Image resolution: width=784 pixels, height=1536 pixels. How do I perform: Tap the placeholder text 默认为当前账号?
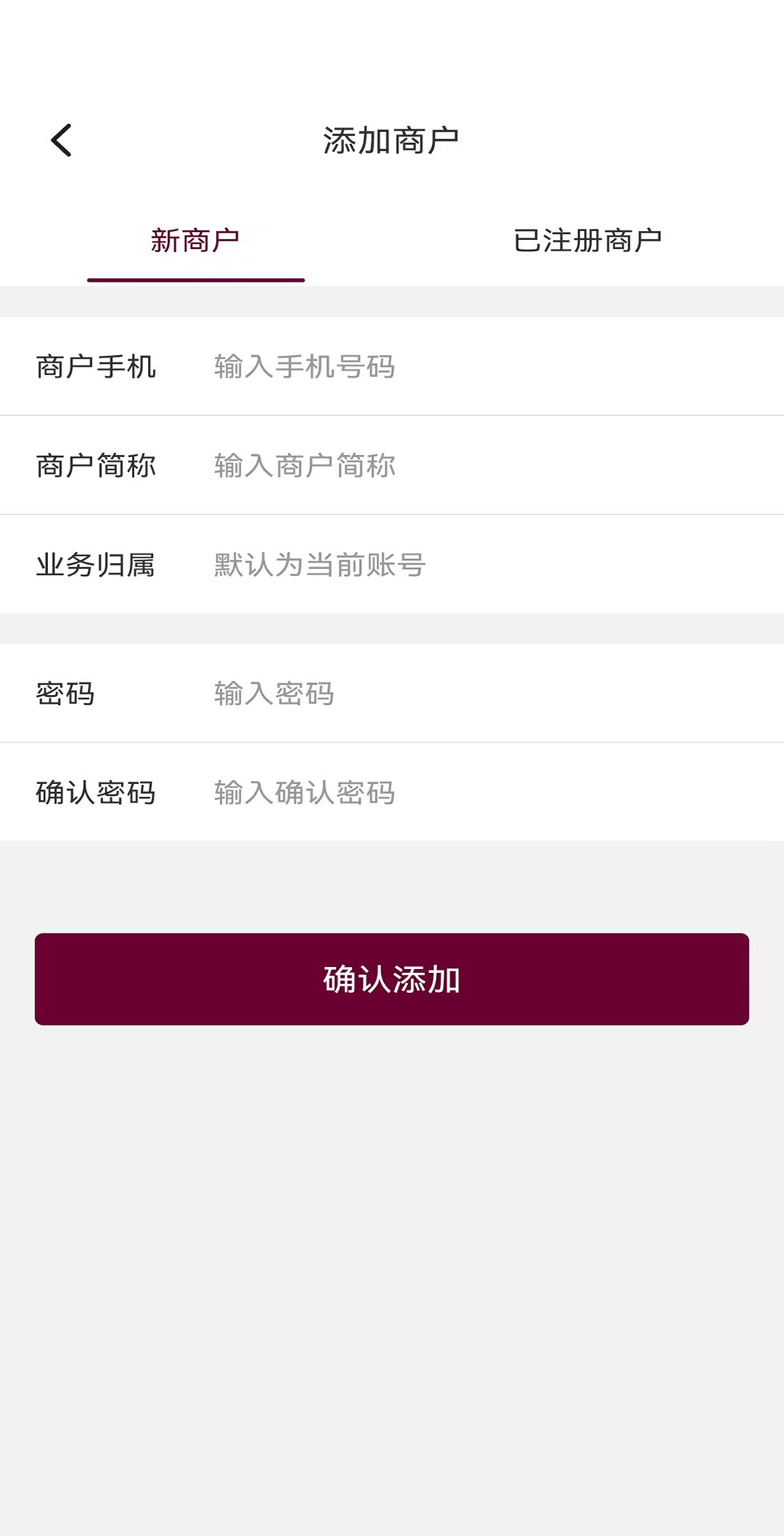pyautogui.click(x=318, y=564)
